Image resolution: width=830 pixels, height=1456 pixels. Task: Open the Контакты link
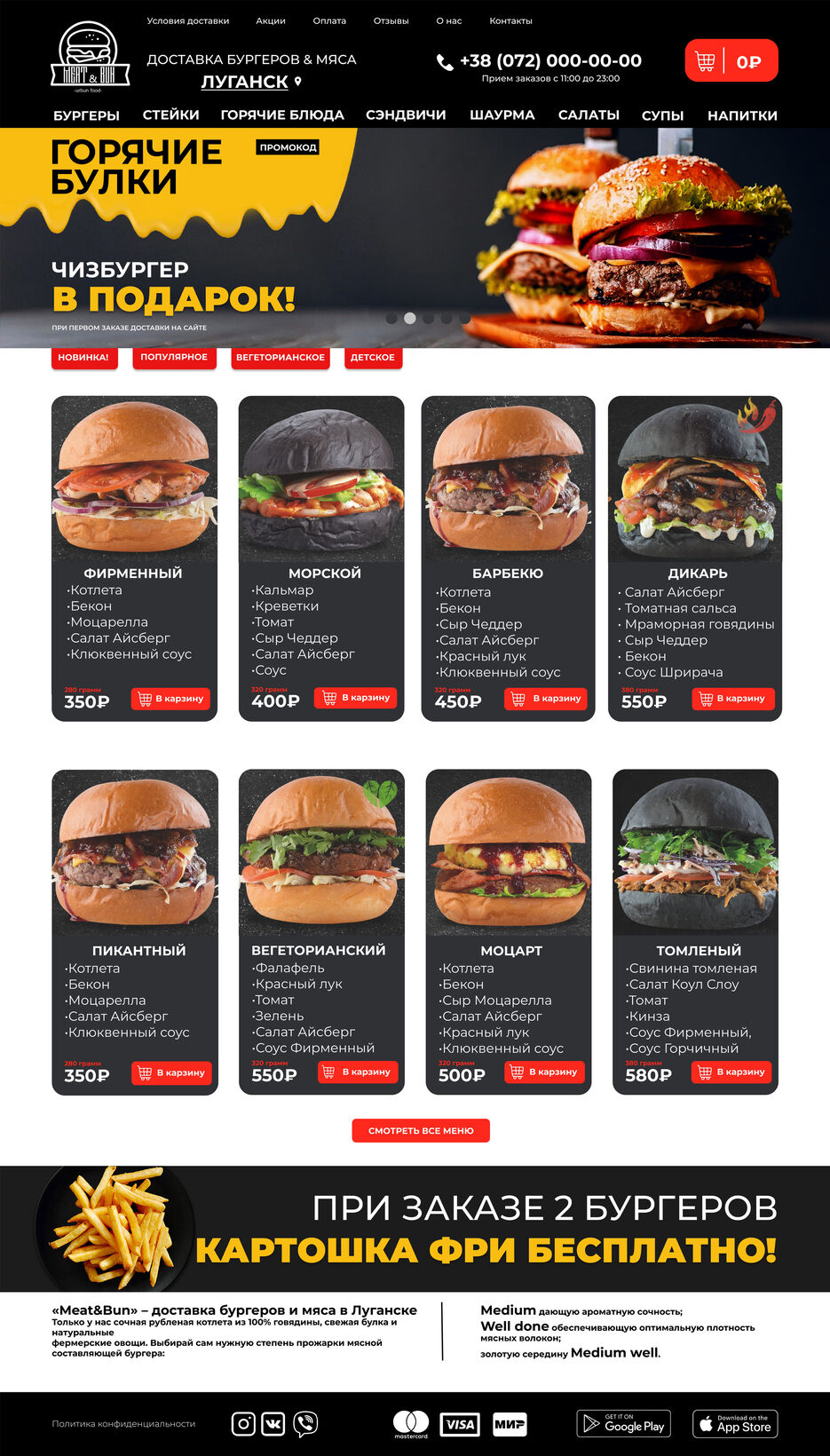click(x=510, y=20)
